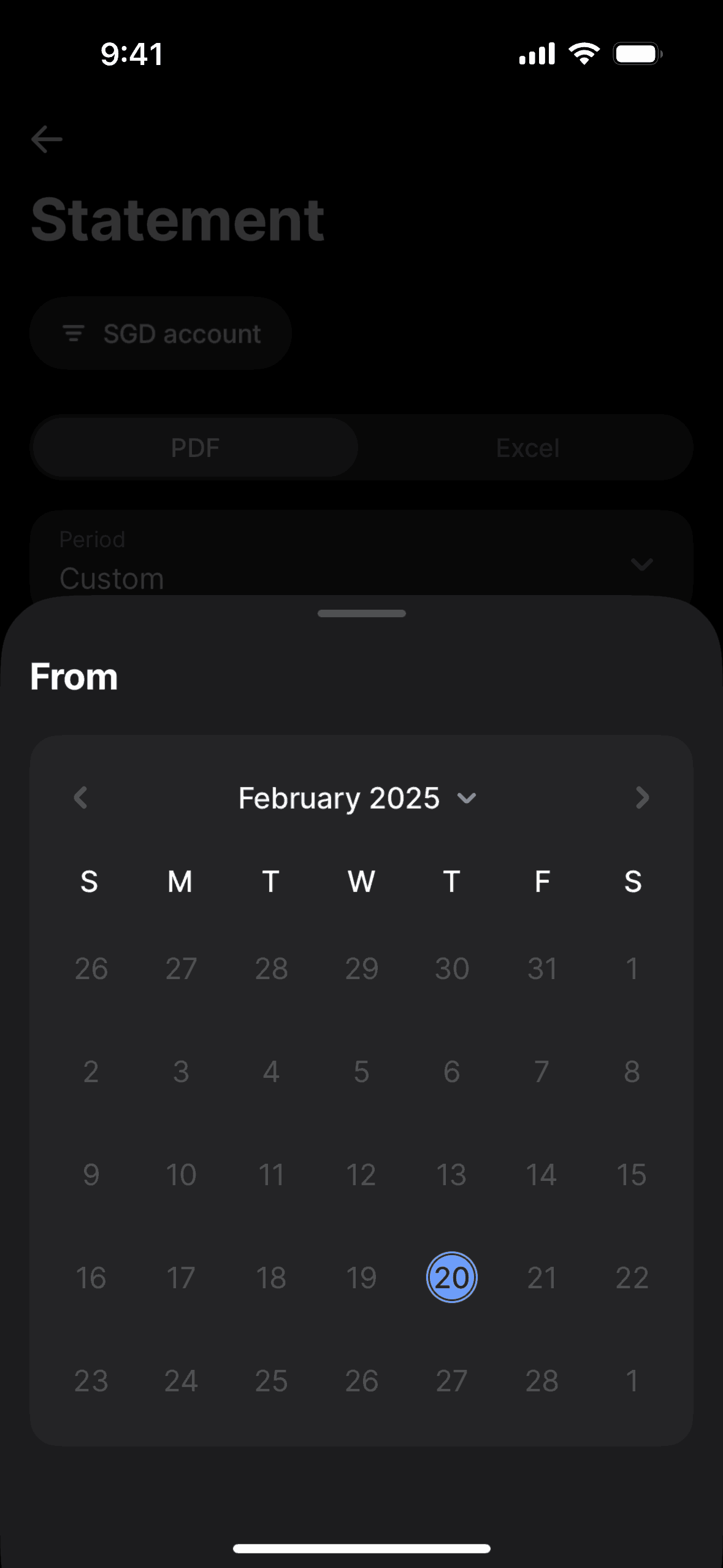Viewport: 723px width, 1568px height.
Task: Choose February 10 in the calendar
Action: click(181, 1175)
